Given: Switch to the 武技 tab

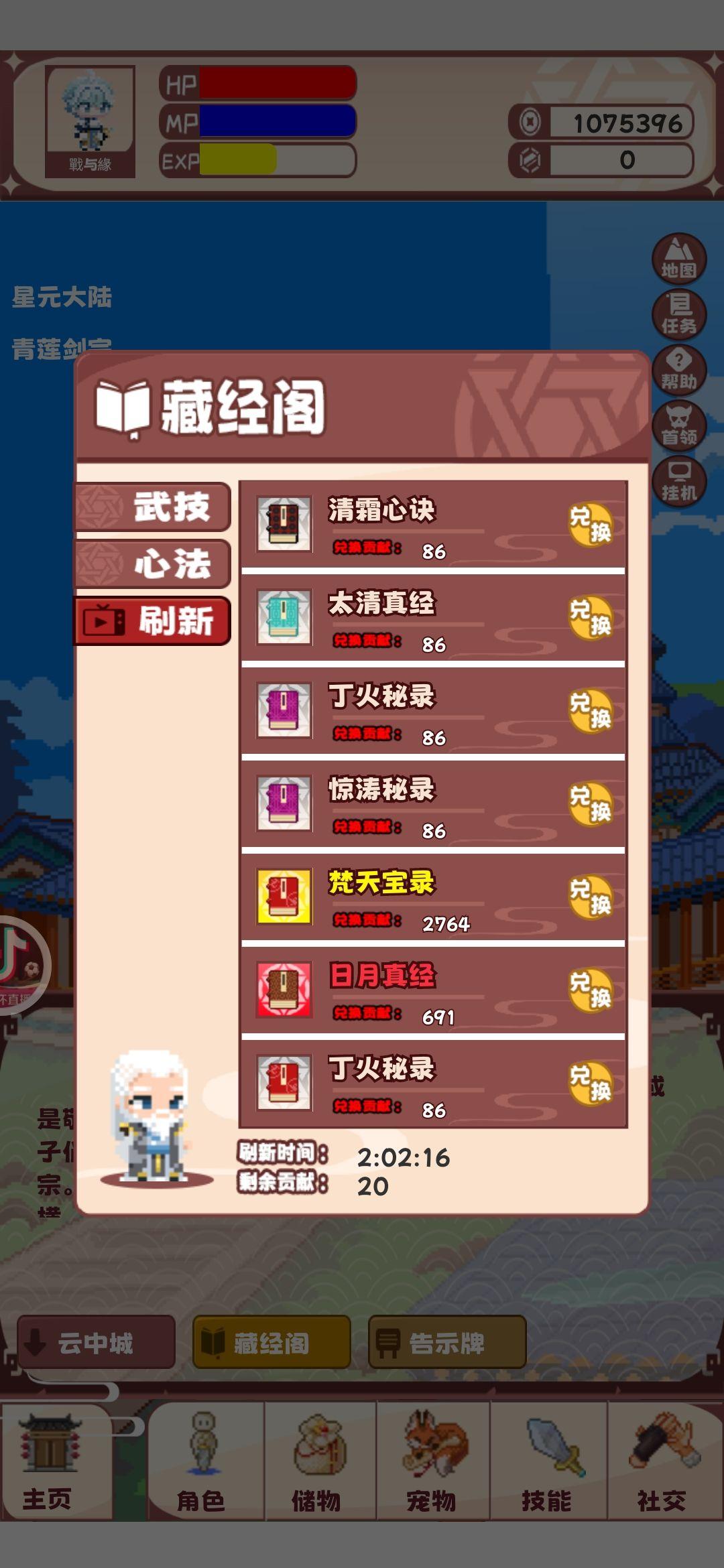Looking at the screenshot, I should point(153,507).
